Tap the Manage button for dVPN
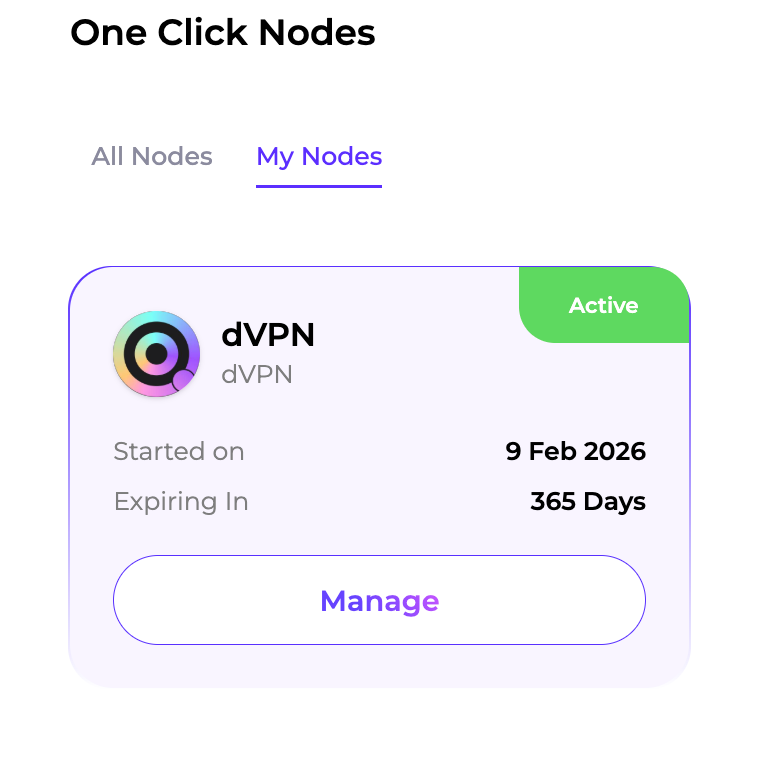 [x=379, y=600]
